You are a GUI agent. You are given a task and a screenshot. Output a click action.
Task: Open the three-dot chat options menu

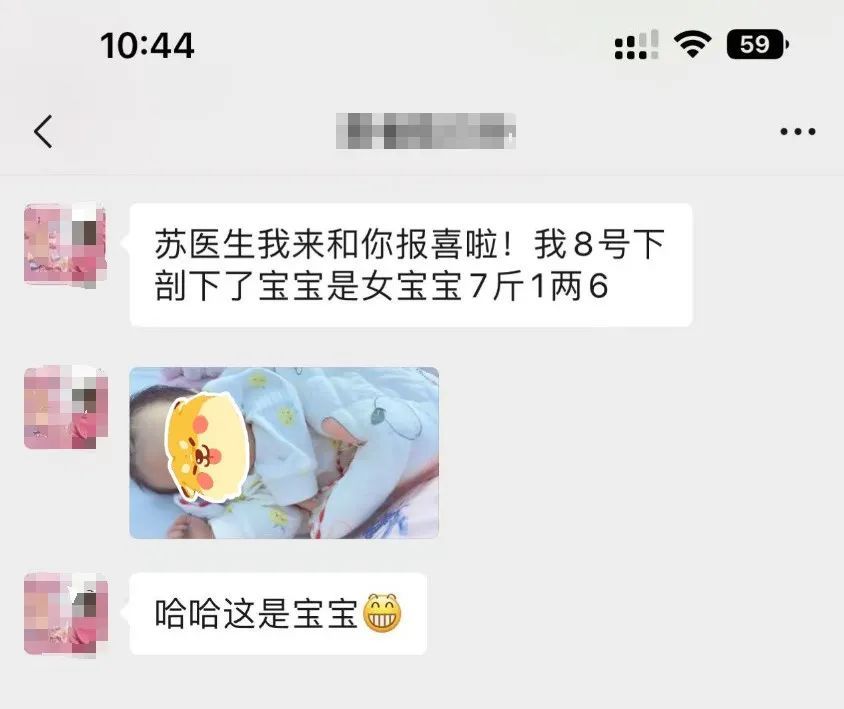pyautogui.click(x=797, y=132)
